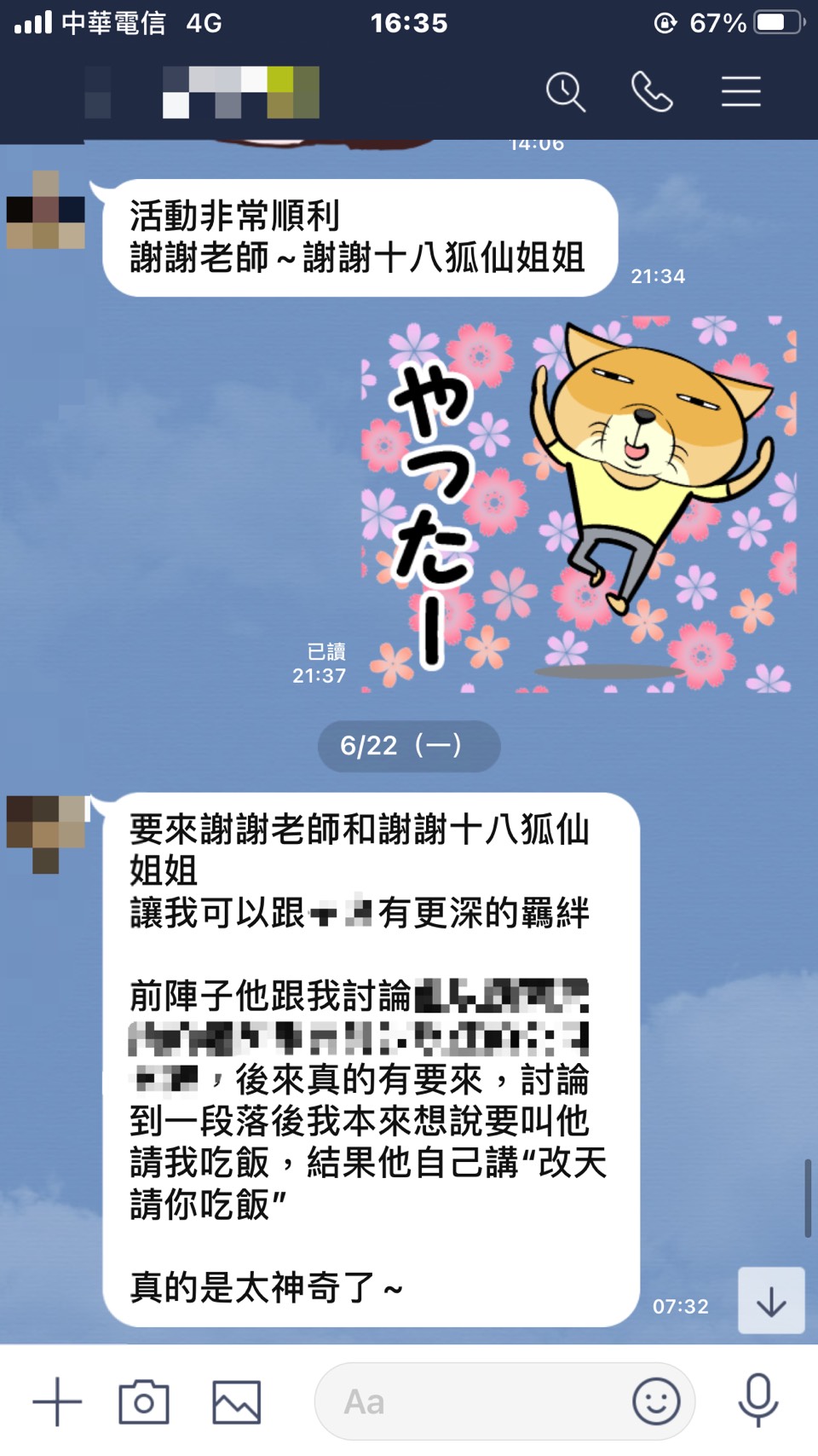Screen dimensions: 818x1456
Task: Search within this chat
Action: [x=566, y=92]
